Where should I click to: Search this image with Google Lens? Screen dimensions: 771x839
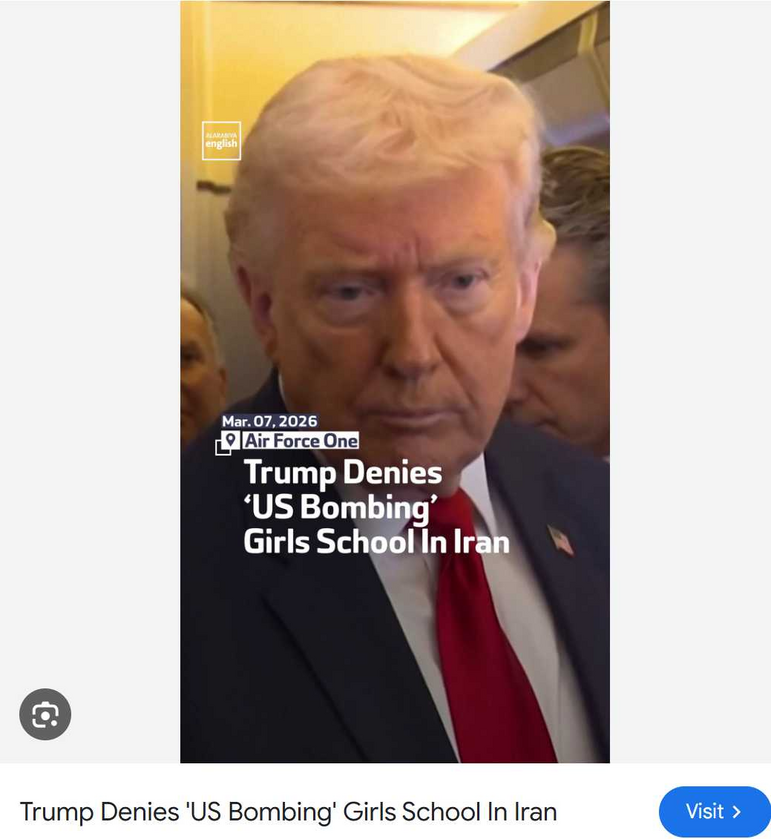(x=45, y=714)
